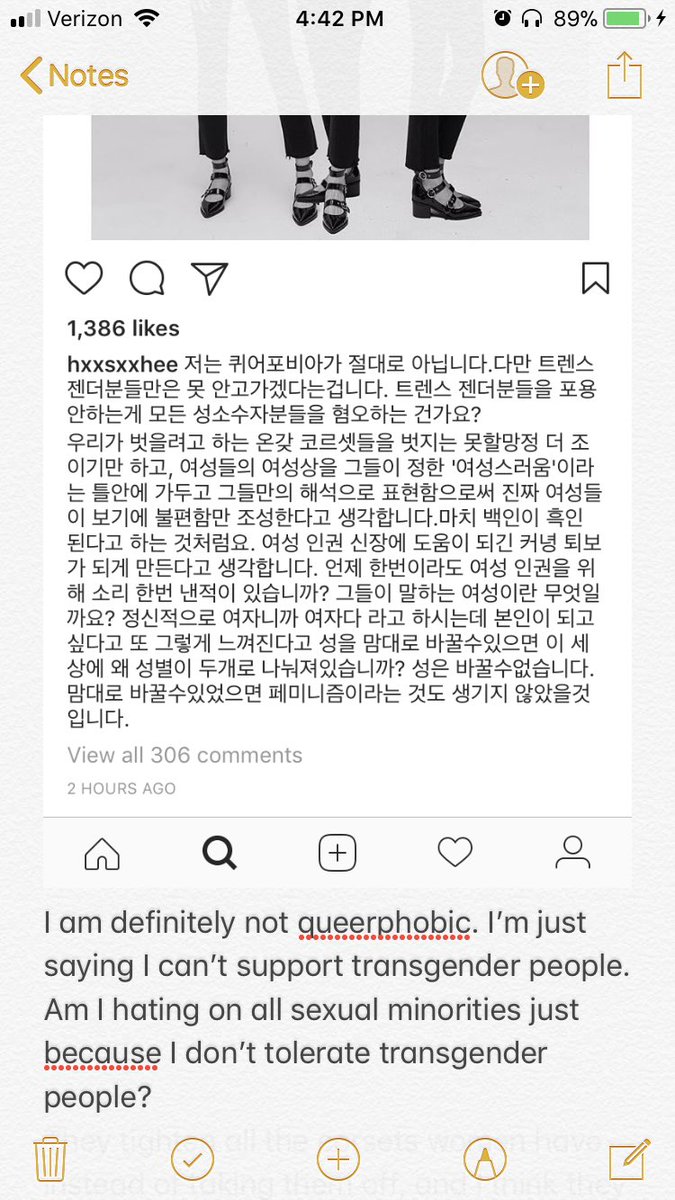Delete this note with trash icon
This screenshot has height=1200, width=675.
[x=50, y=1160]
